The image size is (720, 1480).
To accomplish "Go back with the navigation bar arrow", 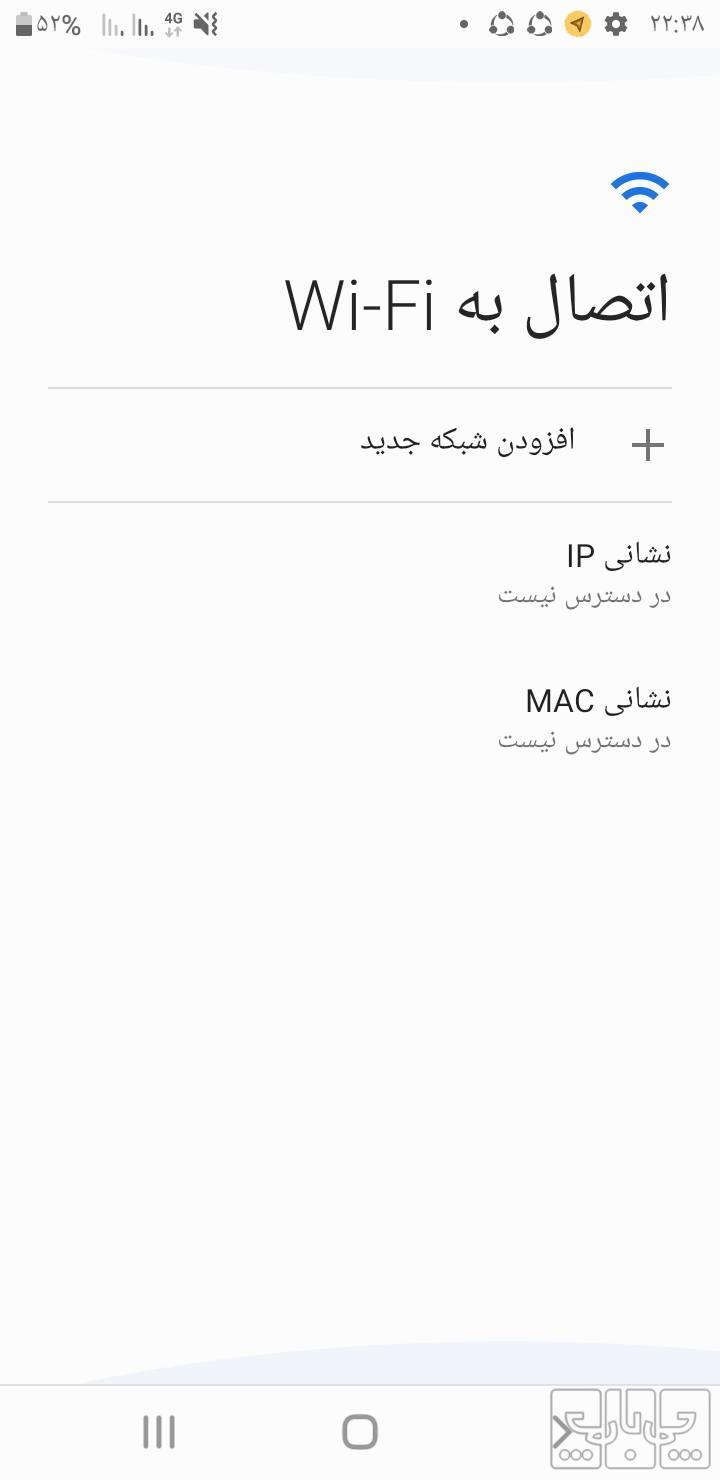I will (562, 1432).
